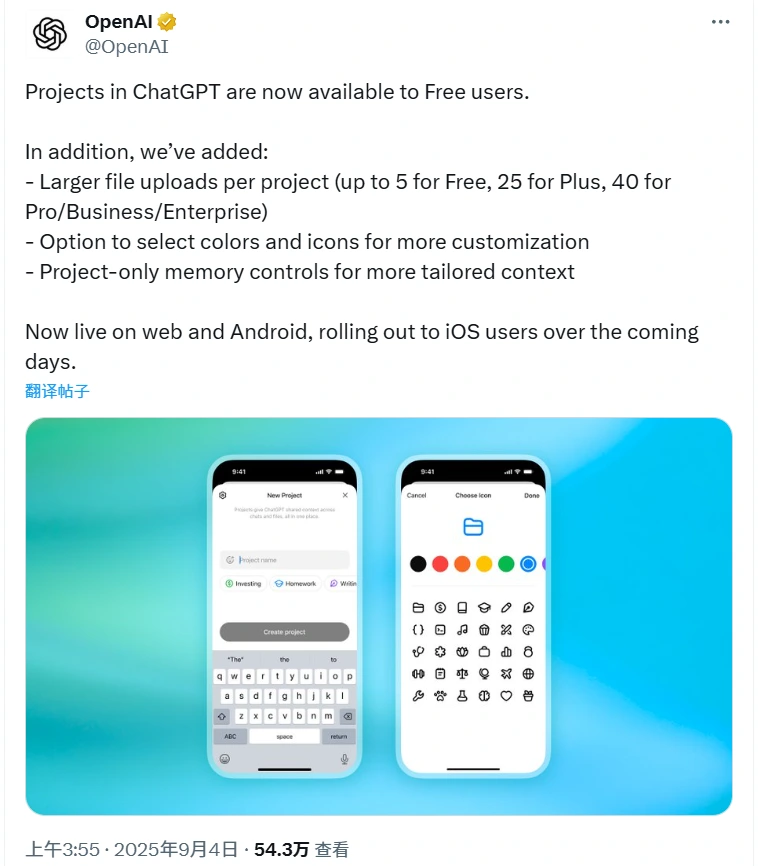Click the 翻译帖子 translation link
758x866 pixels.
(x=55, y=391)
